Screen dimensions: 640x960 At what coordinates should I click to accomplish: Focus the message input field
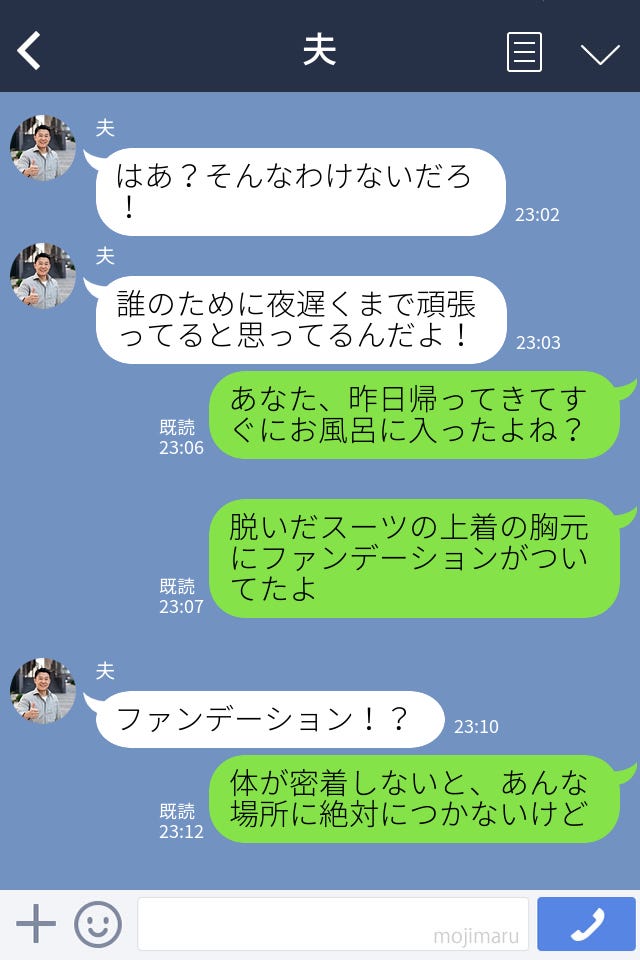coord(332,924)
